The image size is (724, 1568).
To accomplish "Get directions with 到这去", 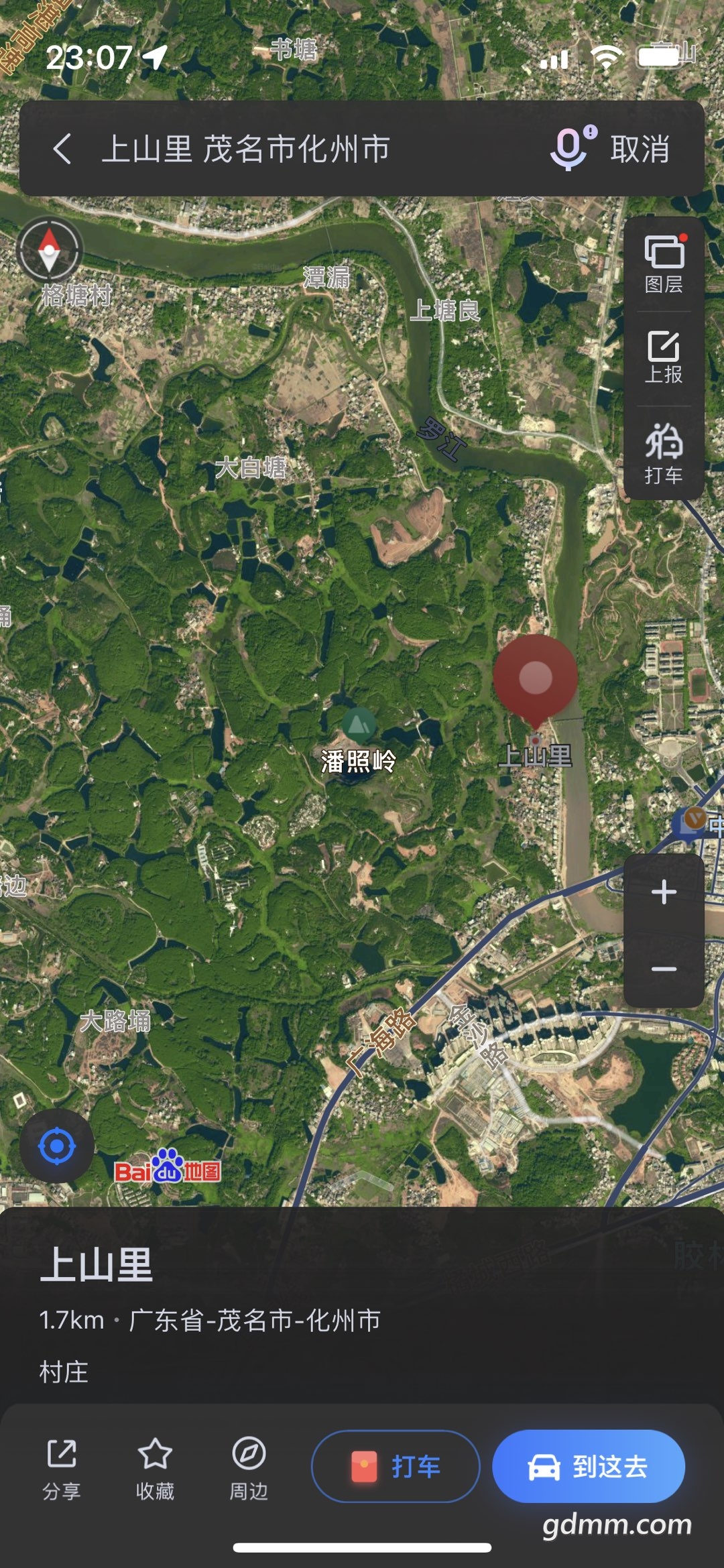I will click(x=589, y=1466).
